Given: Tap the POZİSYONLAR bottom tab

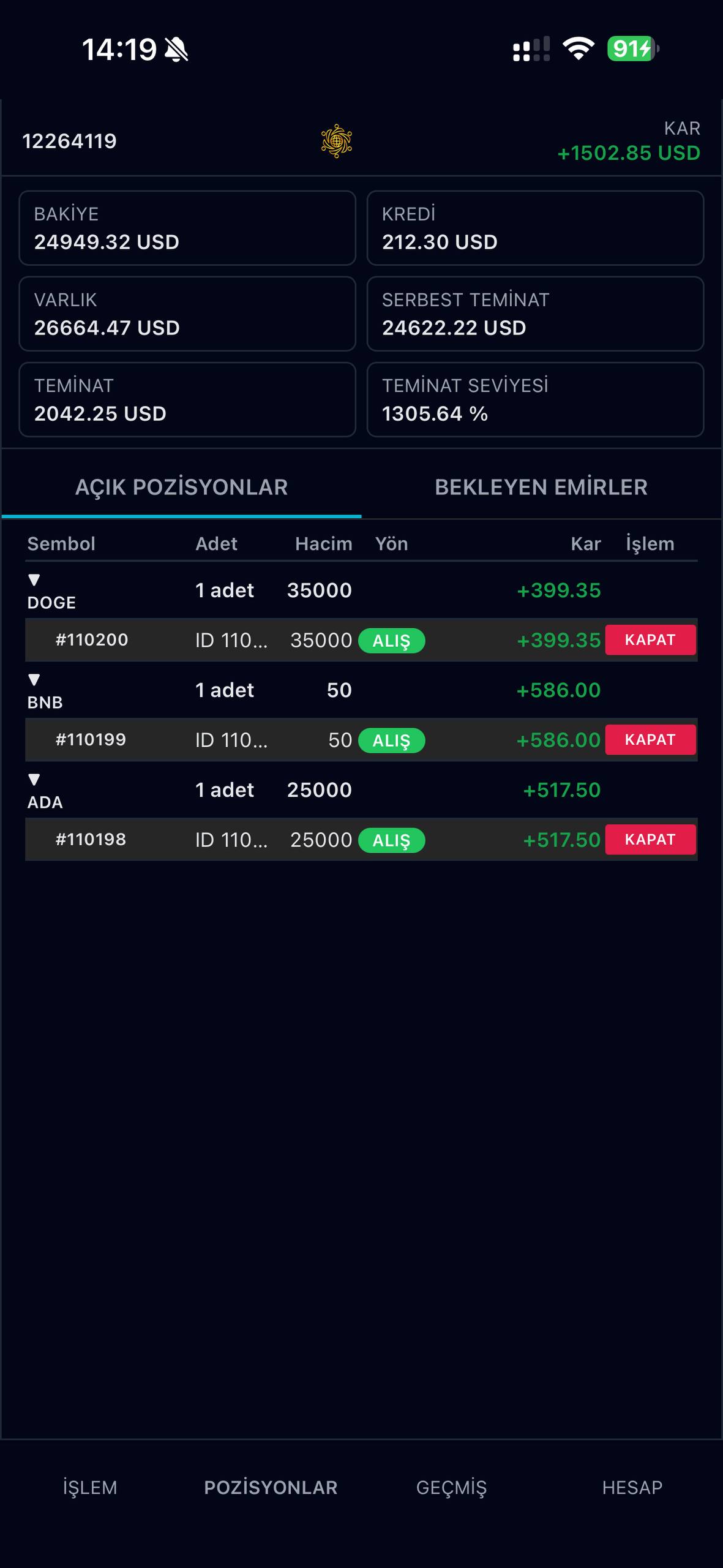Looking at the screenshot, I should [271, 1488].
